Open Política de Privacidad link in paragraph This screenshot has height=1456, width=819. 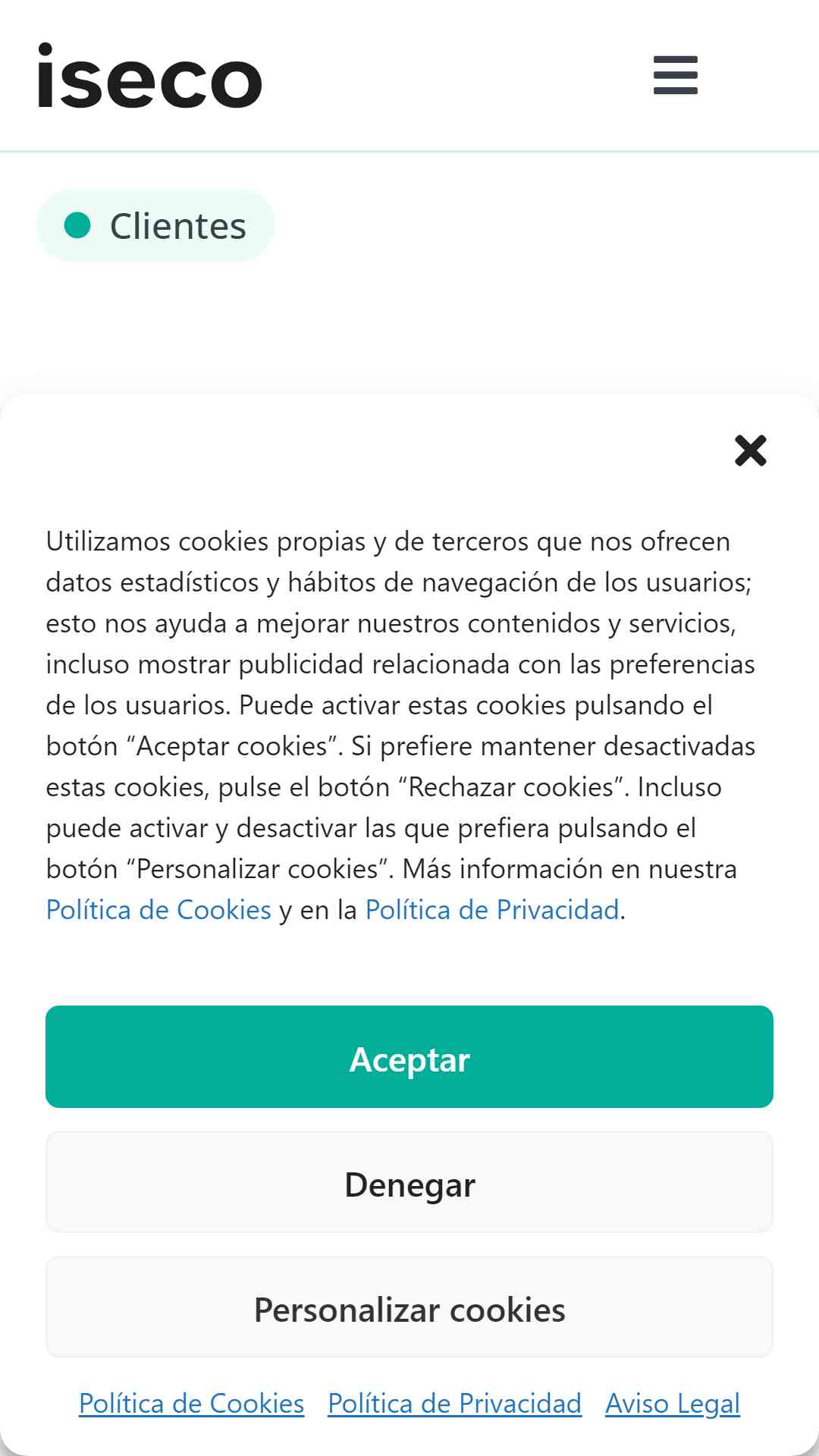pyautogui.click(x=492, y=909)
